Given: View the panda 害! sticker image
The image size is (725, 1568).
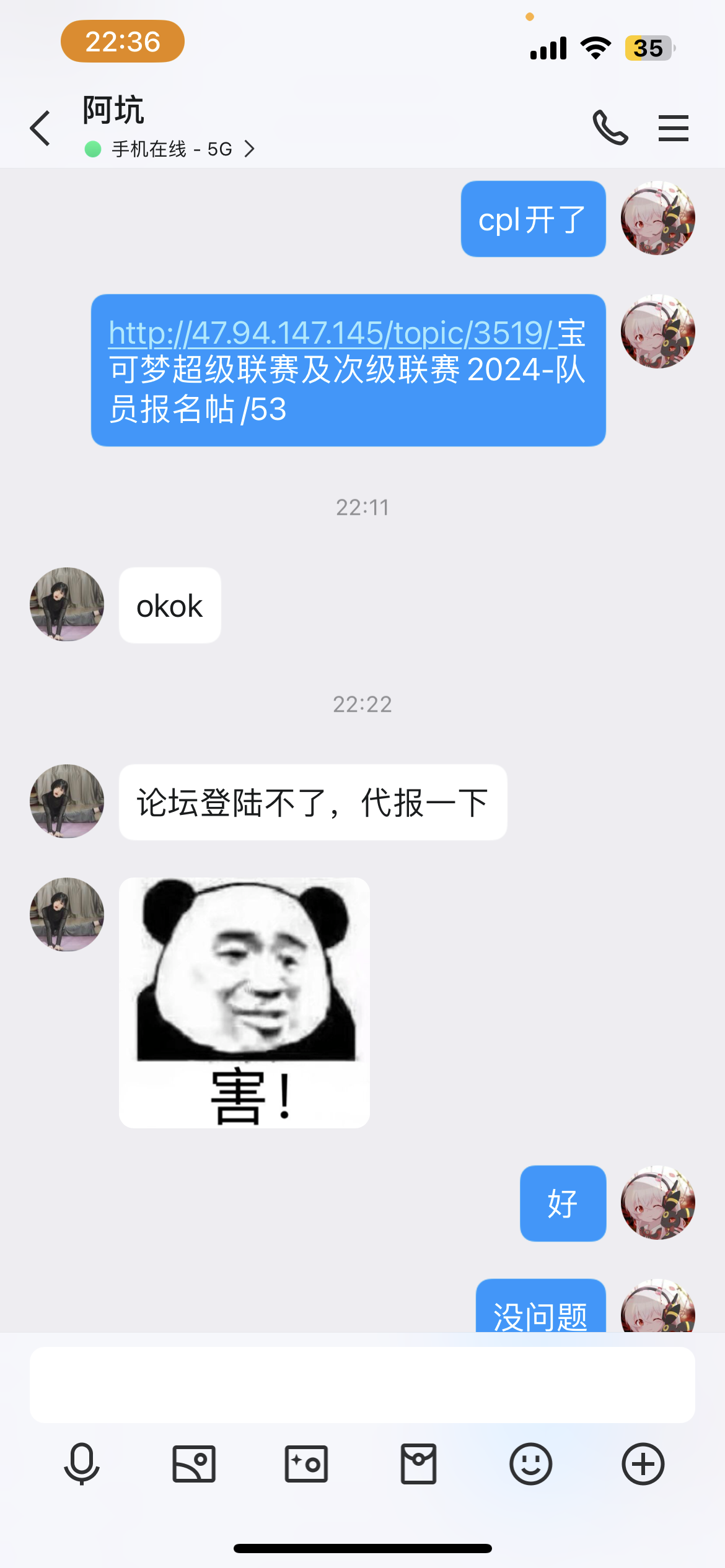Looking at the screenshot, I should (x=244, y=1002).
